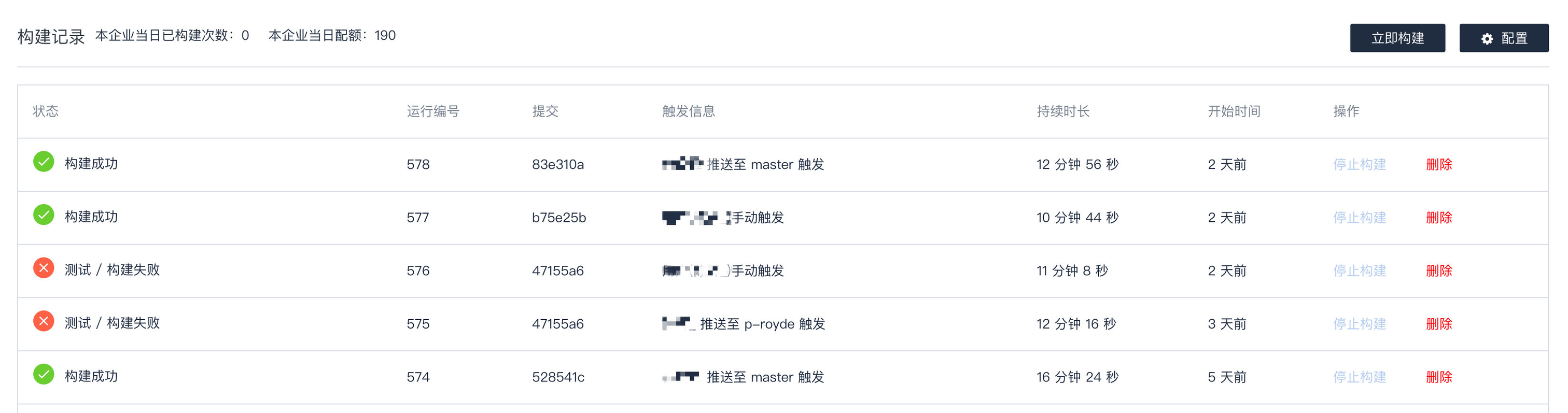Delete build record 577
The height and width of the screenshot is (413, 1568).
pos(1438,218)
